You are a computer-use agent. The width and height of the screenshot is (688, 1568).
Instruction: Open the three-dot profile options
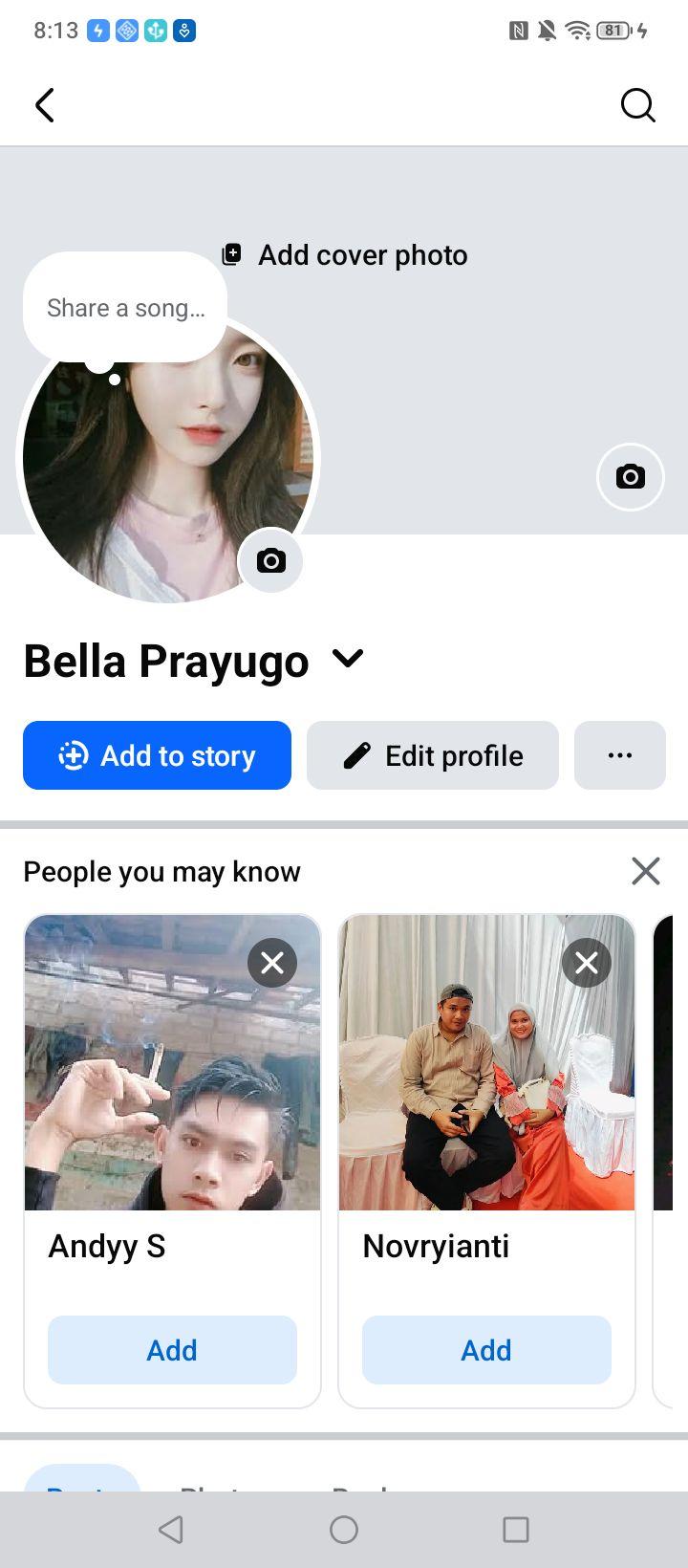pyautogui.click(x=620, y=755)
